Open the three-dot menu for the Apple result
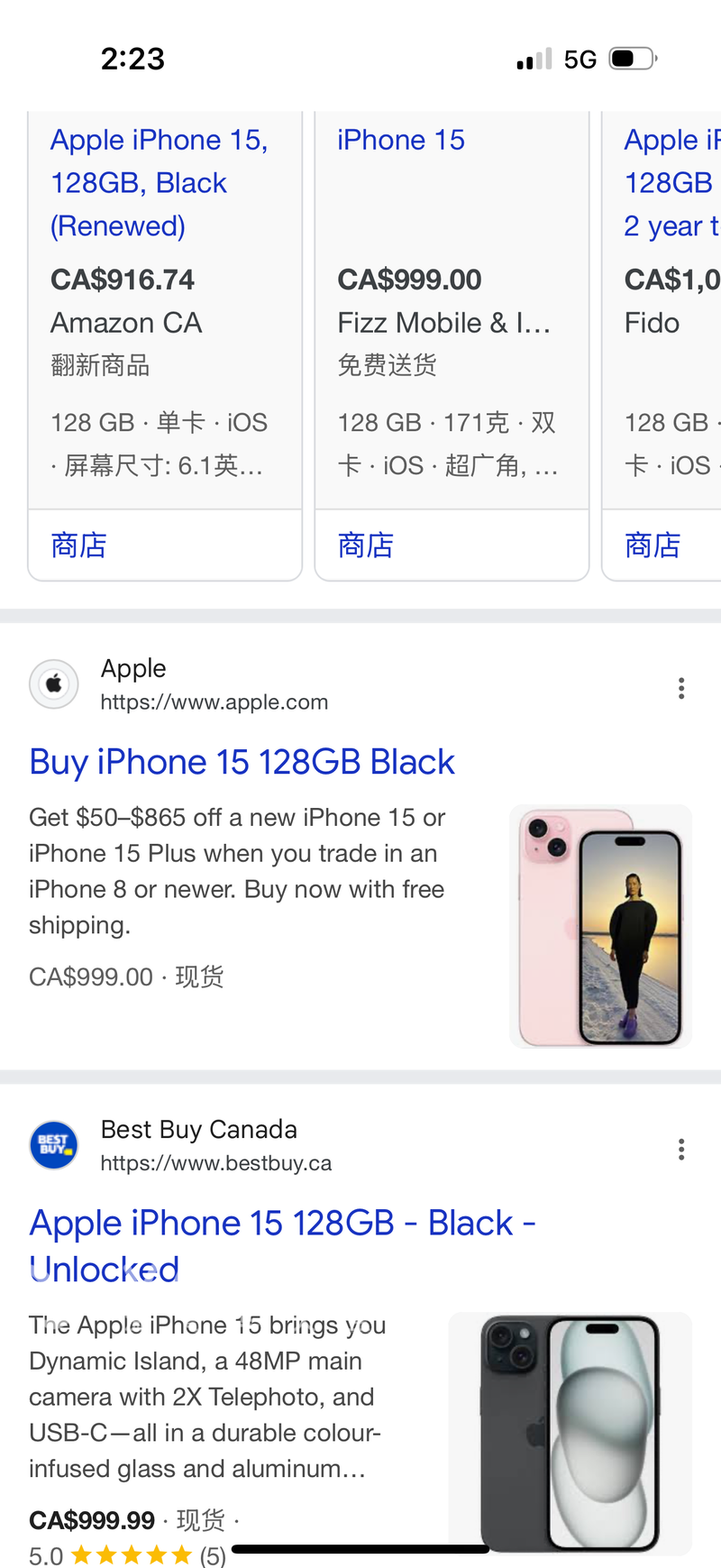721x1568 pixels. [681, 687]
